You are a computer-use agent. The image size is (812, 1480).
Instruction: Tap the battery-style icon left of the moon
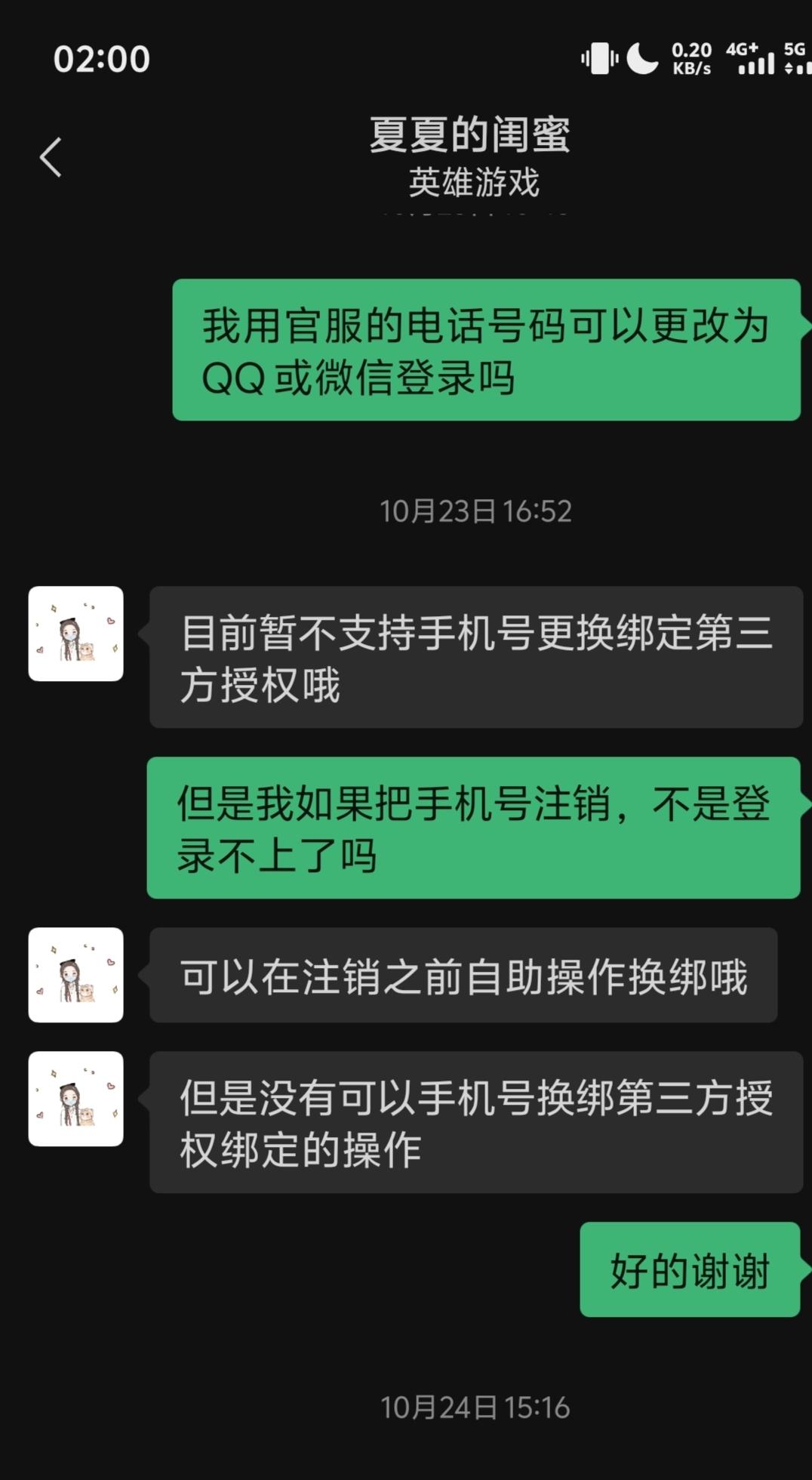pos(598,57)
